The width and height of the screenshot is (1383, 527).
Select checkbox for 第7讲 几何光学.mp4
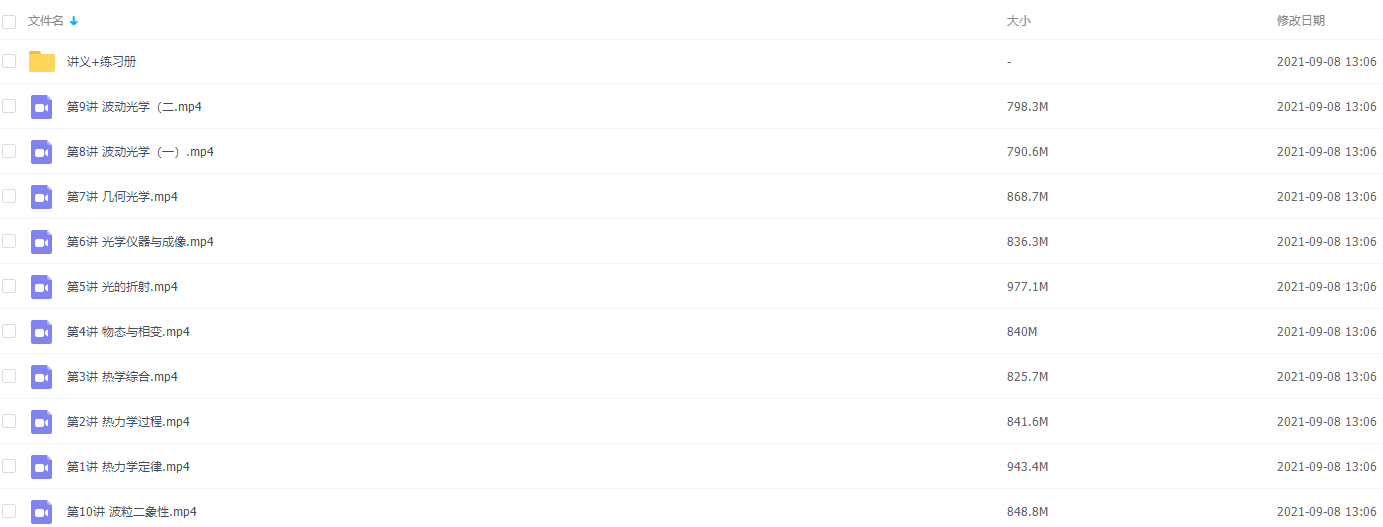(x=9, y=196)
